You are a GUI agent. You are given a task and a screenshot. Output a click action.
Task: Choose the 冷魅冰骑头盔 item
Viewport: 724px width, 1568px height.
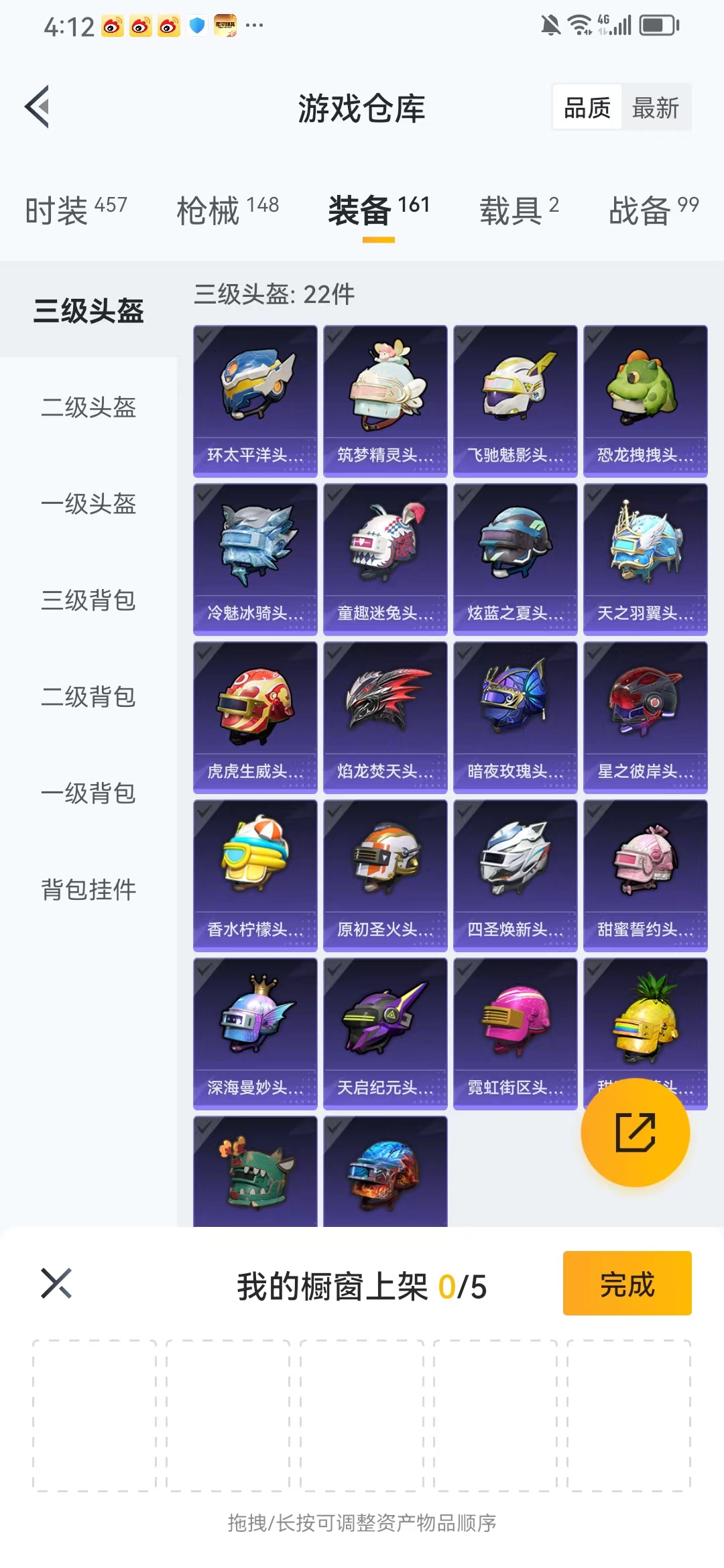pyautogui.click(x=255, y=559)
